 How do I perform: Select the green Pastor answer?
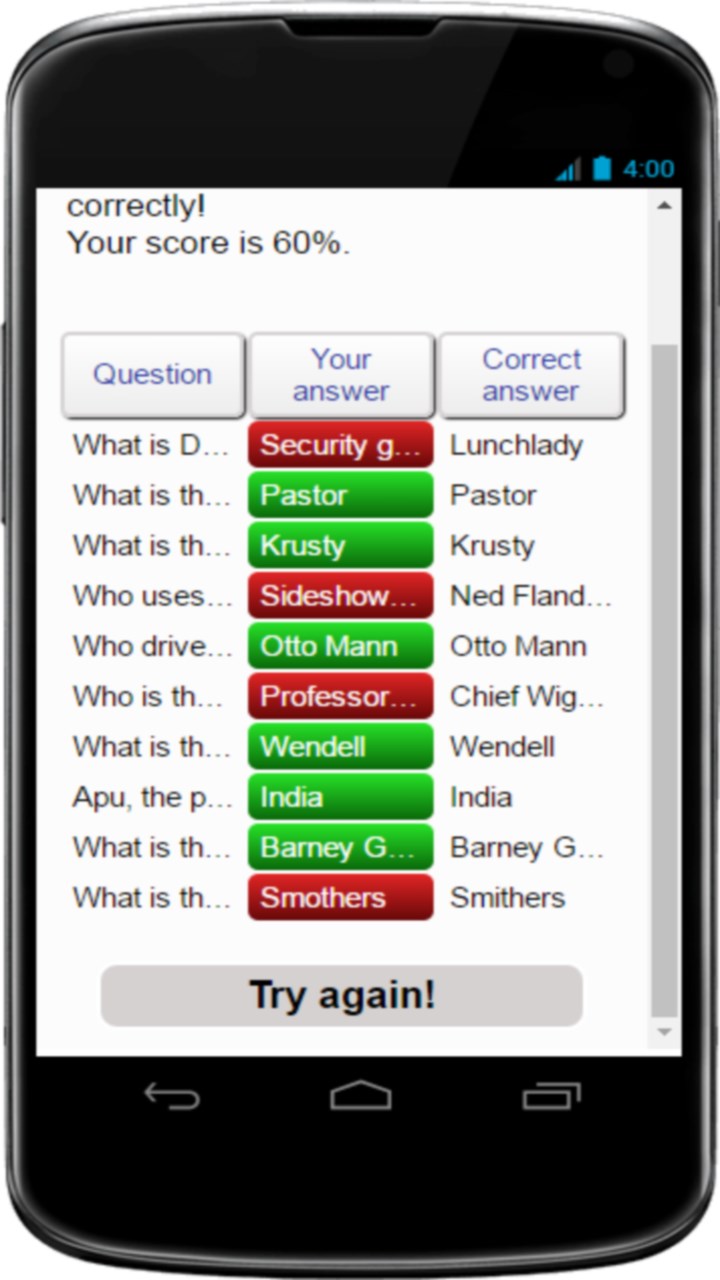(340, 495)
